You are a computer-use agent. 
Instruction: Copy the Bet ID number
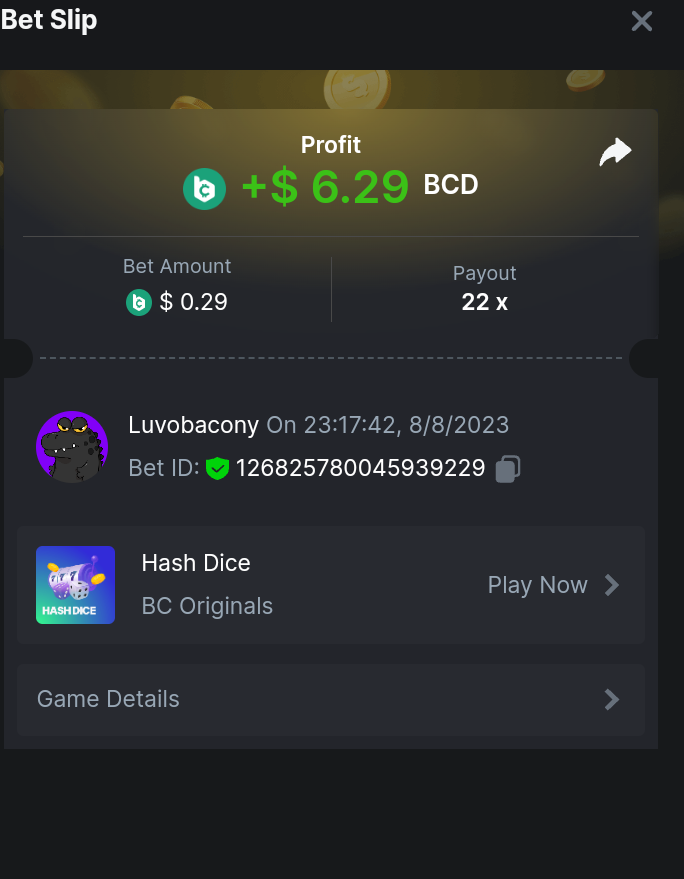(508, 468)
